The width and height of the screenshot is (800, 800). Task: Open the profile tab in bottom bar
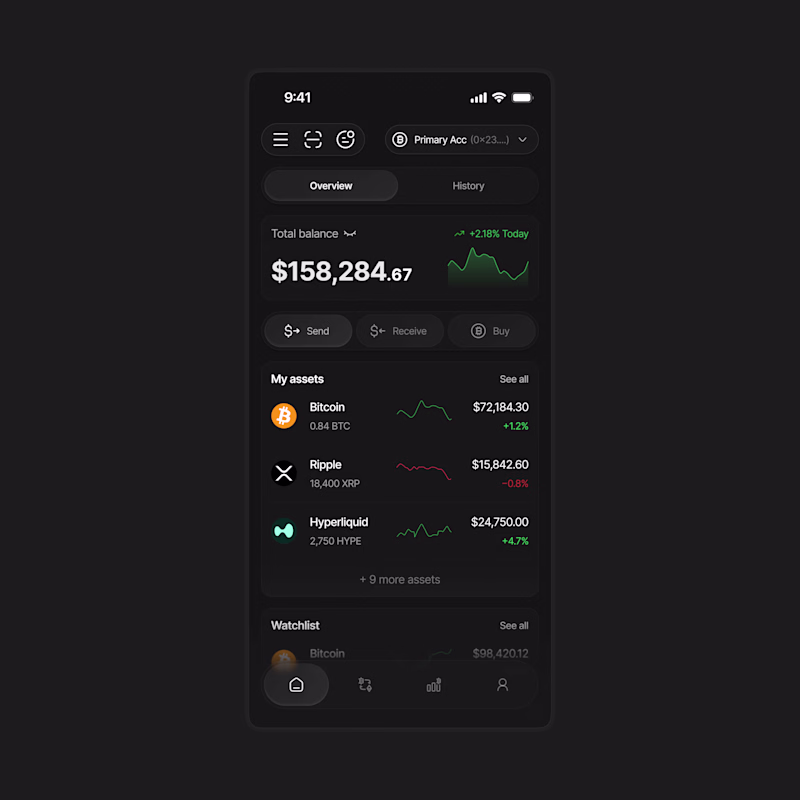[x=503, y=685]
